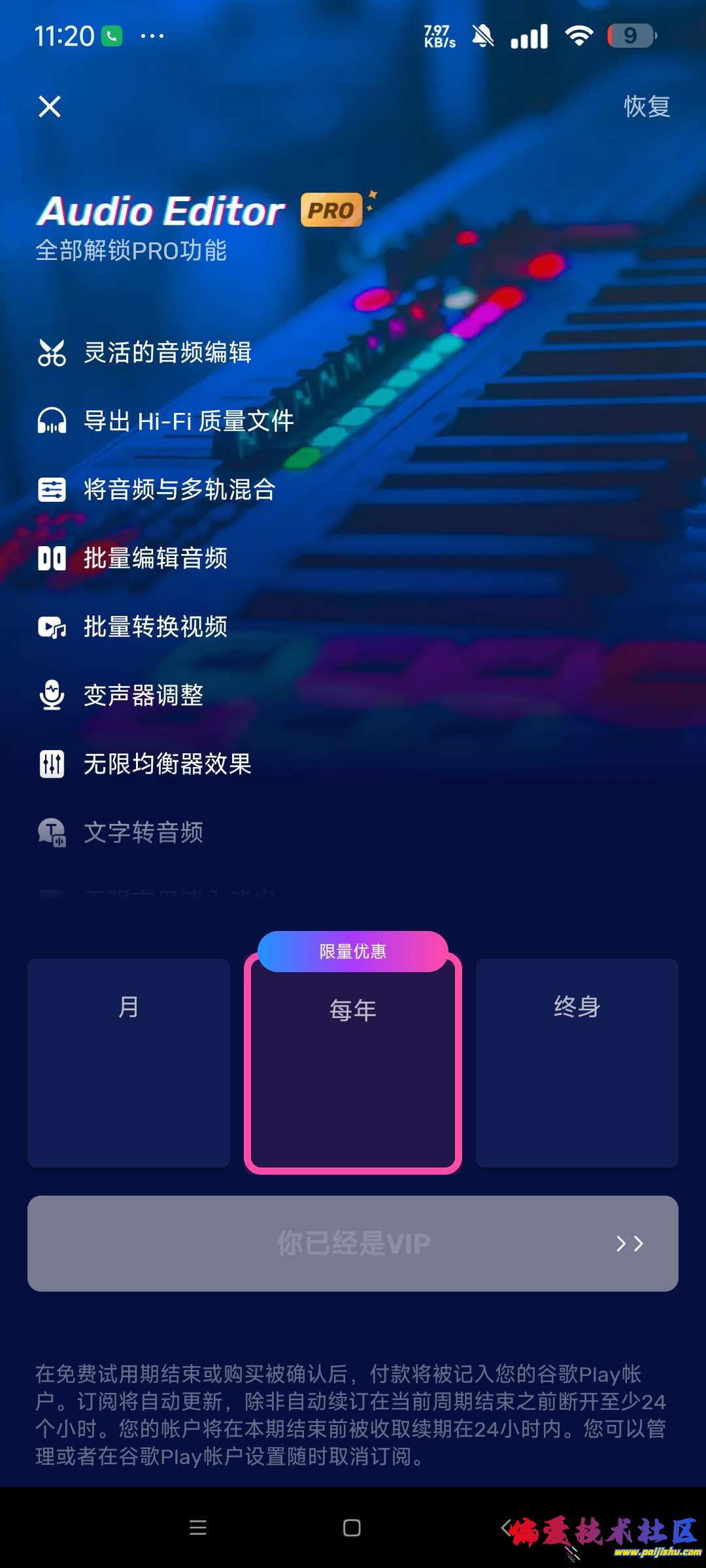
Task: Open recent apps from navigation bar
Action: 198,1527
